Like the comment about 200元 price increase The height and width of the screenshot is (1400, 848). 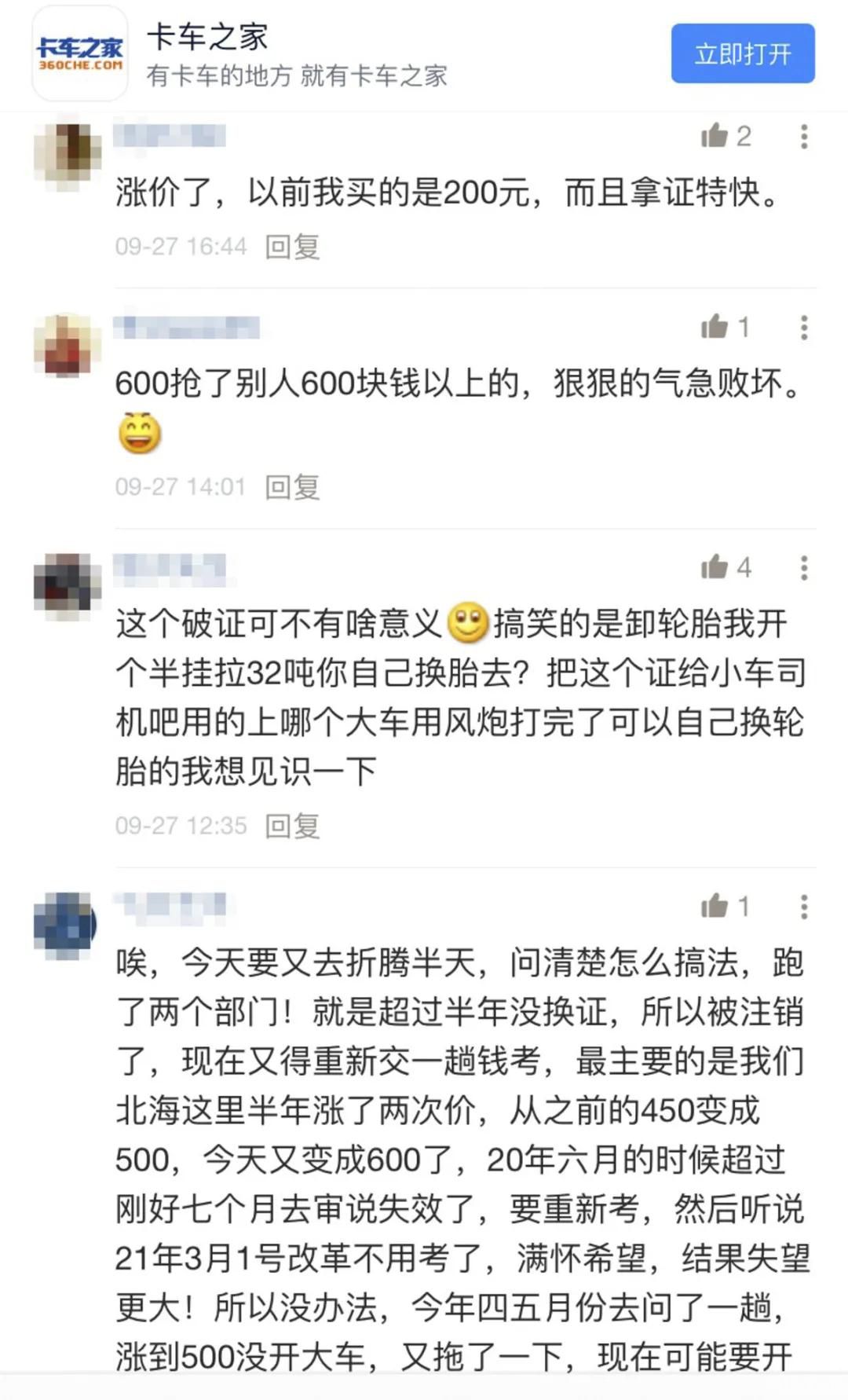tap(715, 136)
